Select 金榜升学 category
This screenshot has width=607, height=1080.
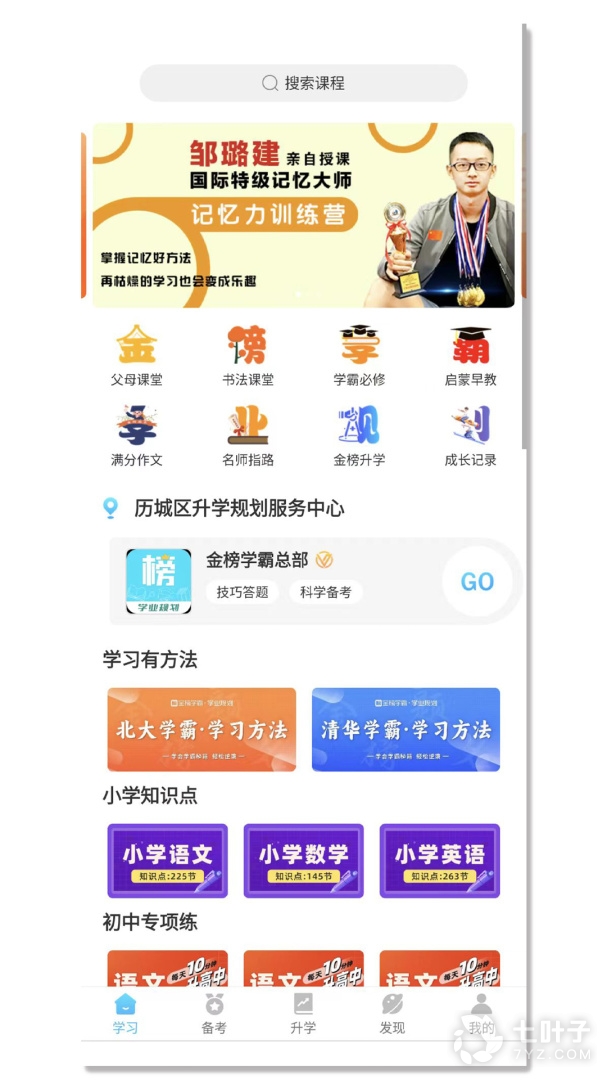pos(359,436)
